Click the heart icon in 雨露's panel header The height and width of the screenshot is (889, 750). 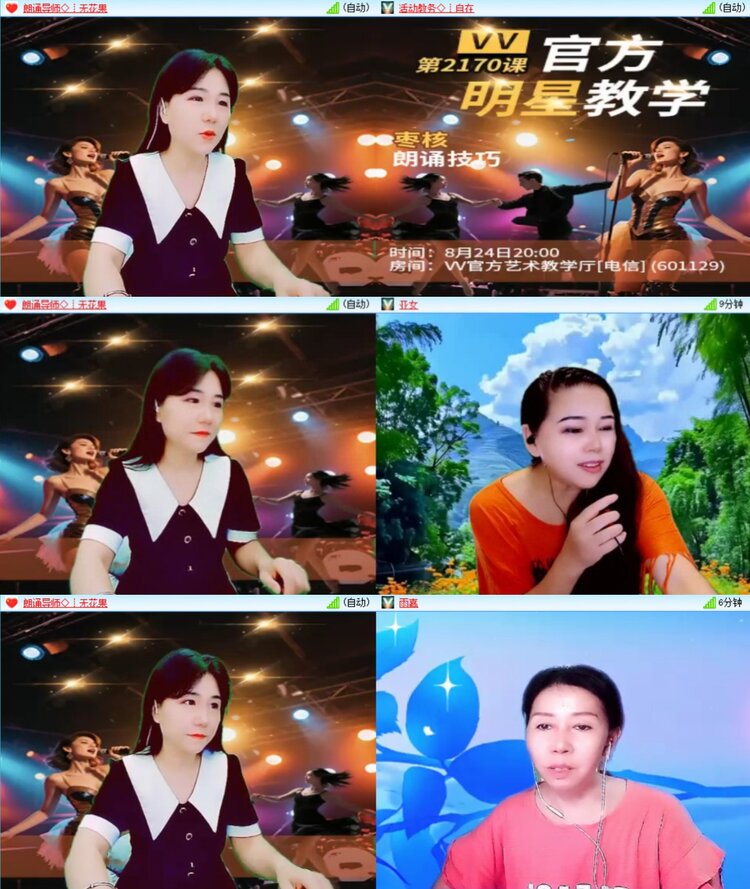[8, 601]
